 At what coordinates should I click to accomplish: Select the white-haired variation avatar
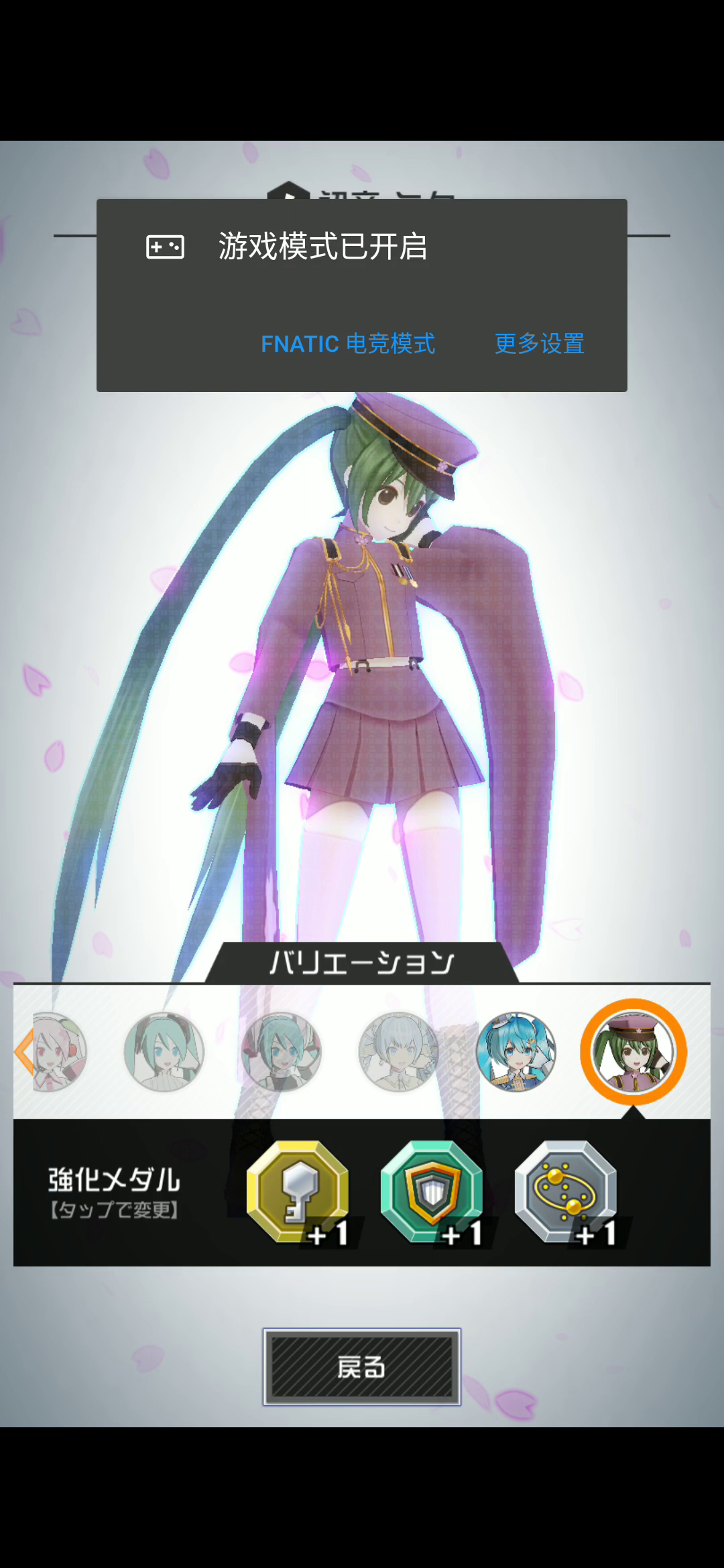[x=399, y=1052]
